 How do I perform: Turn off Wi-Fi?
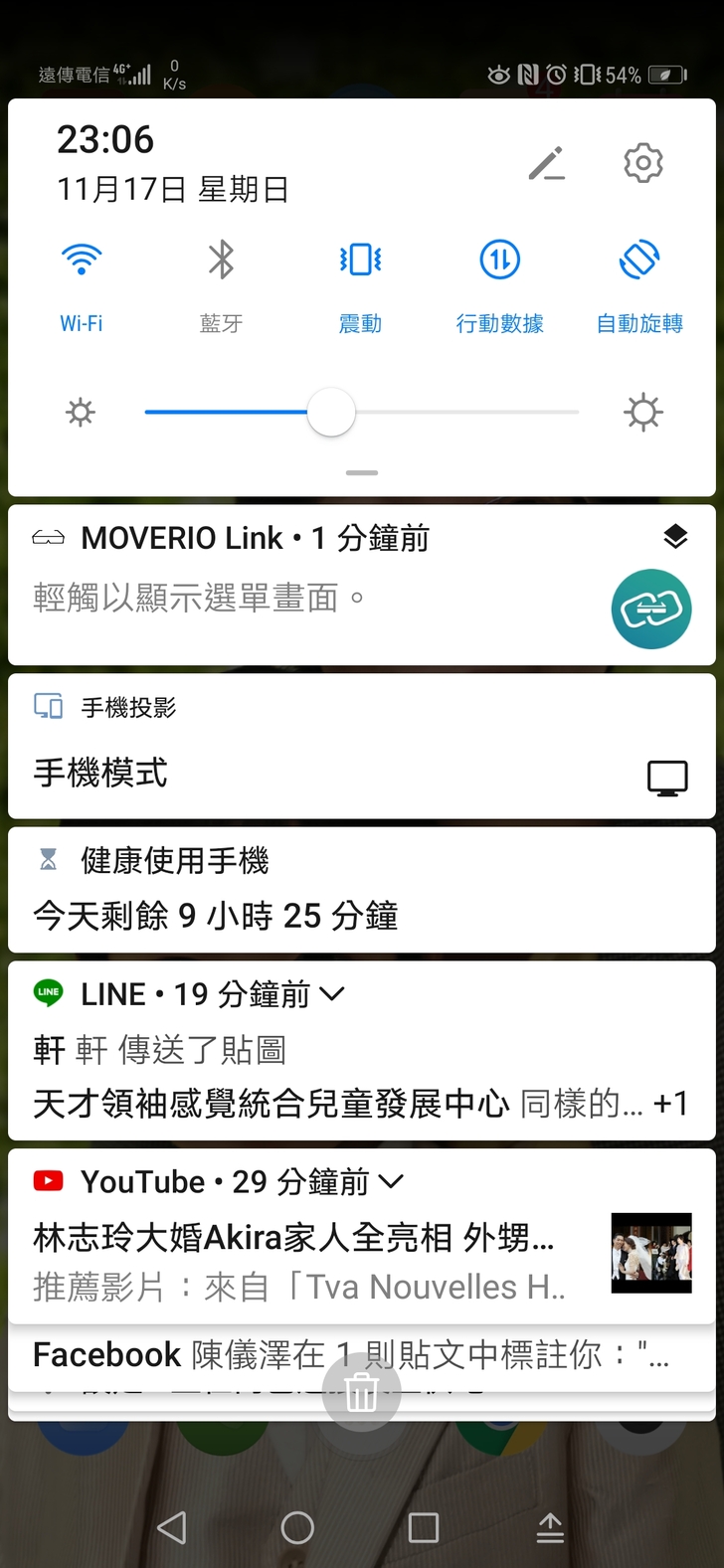[82, 261]
